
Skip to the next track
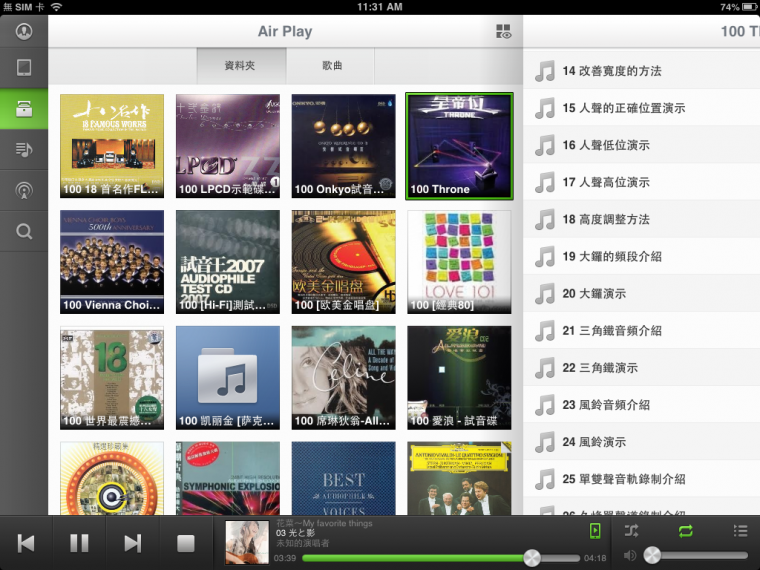coord(132,543)
